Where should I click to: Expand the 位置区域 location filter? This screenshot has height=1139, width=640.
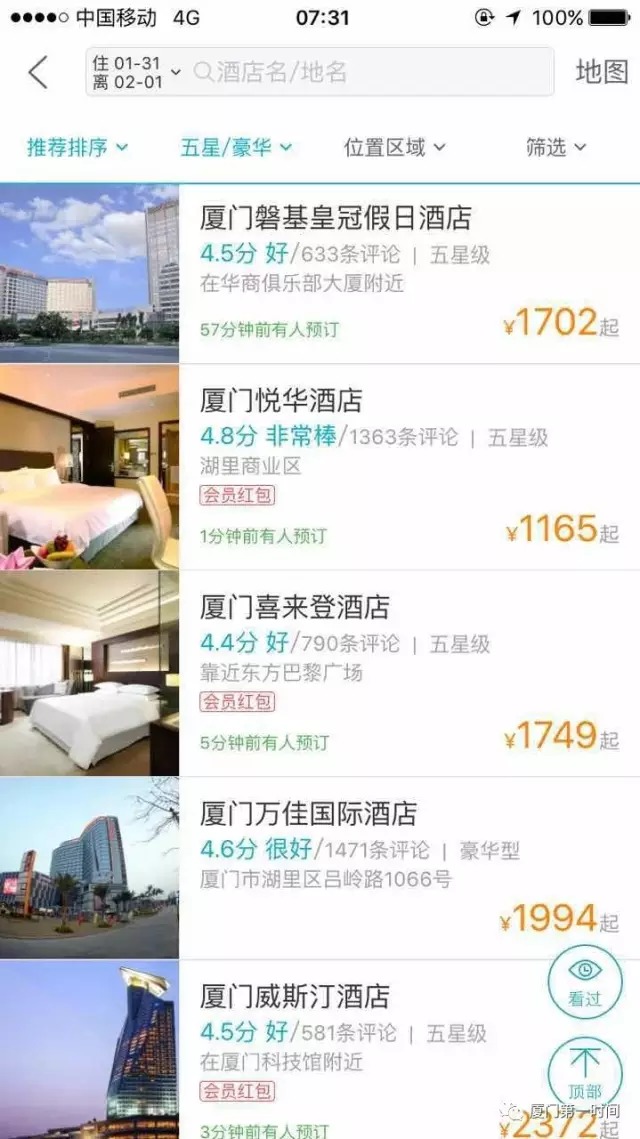(395, 148)
